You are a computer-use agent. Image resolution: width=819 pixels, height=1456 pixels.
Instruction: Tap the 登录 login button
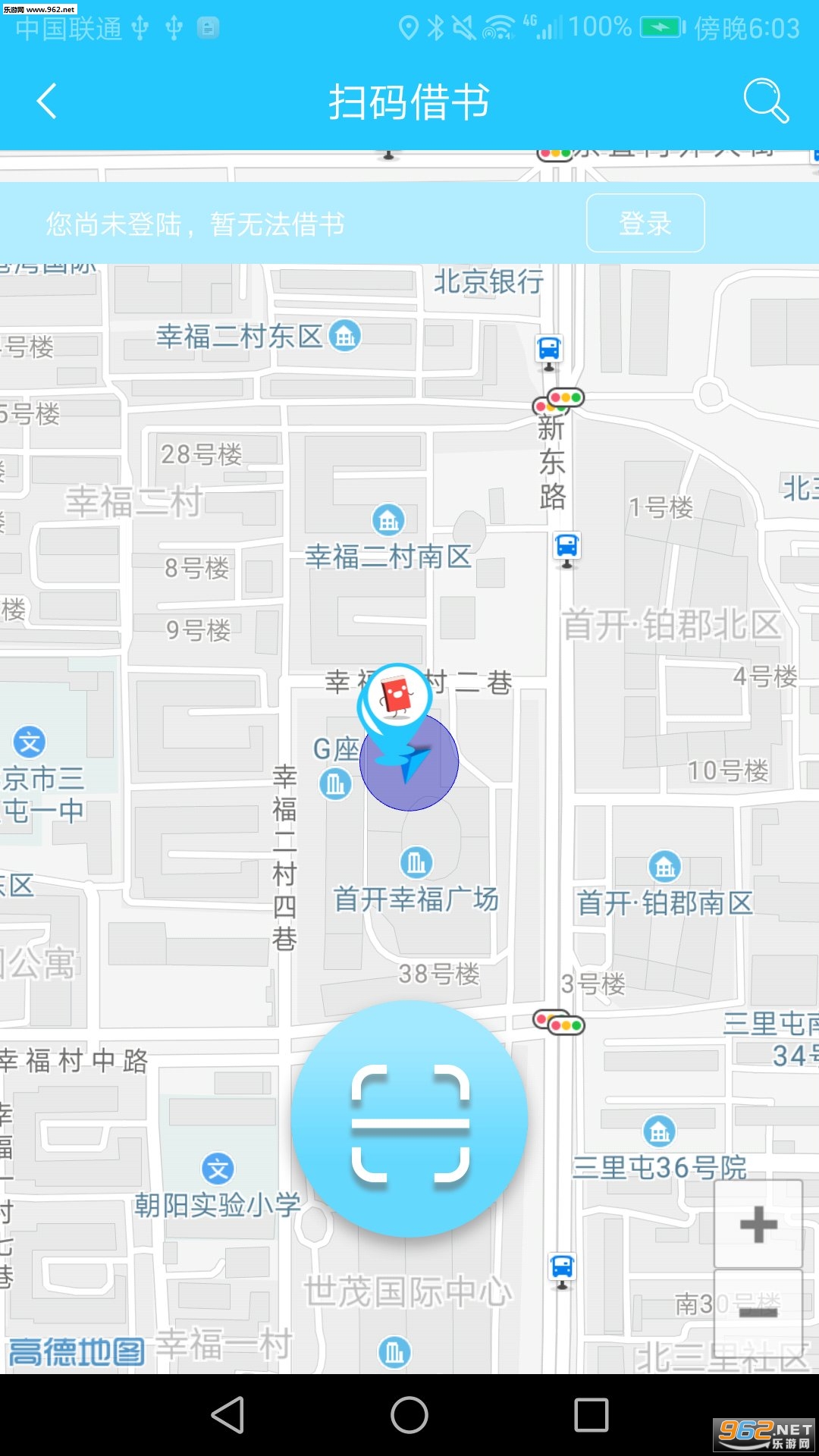pyautogui.click(x=645, y=223)
